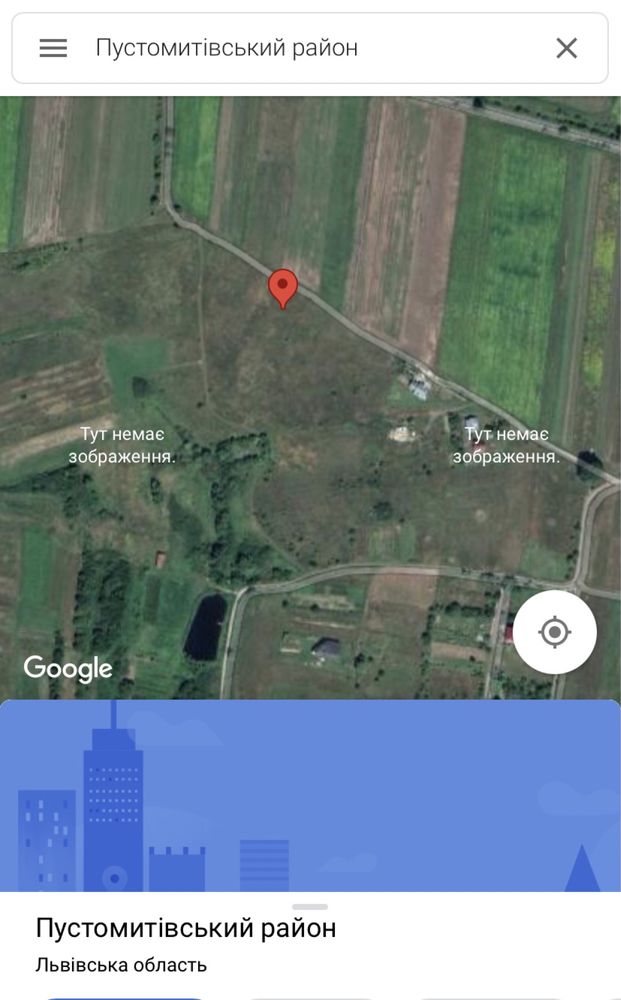Clear the Пустомитівський район search
The width and height of the screenshot is (621, 1000).
pyautogui.click(x=566, y=48)
